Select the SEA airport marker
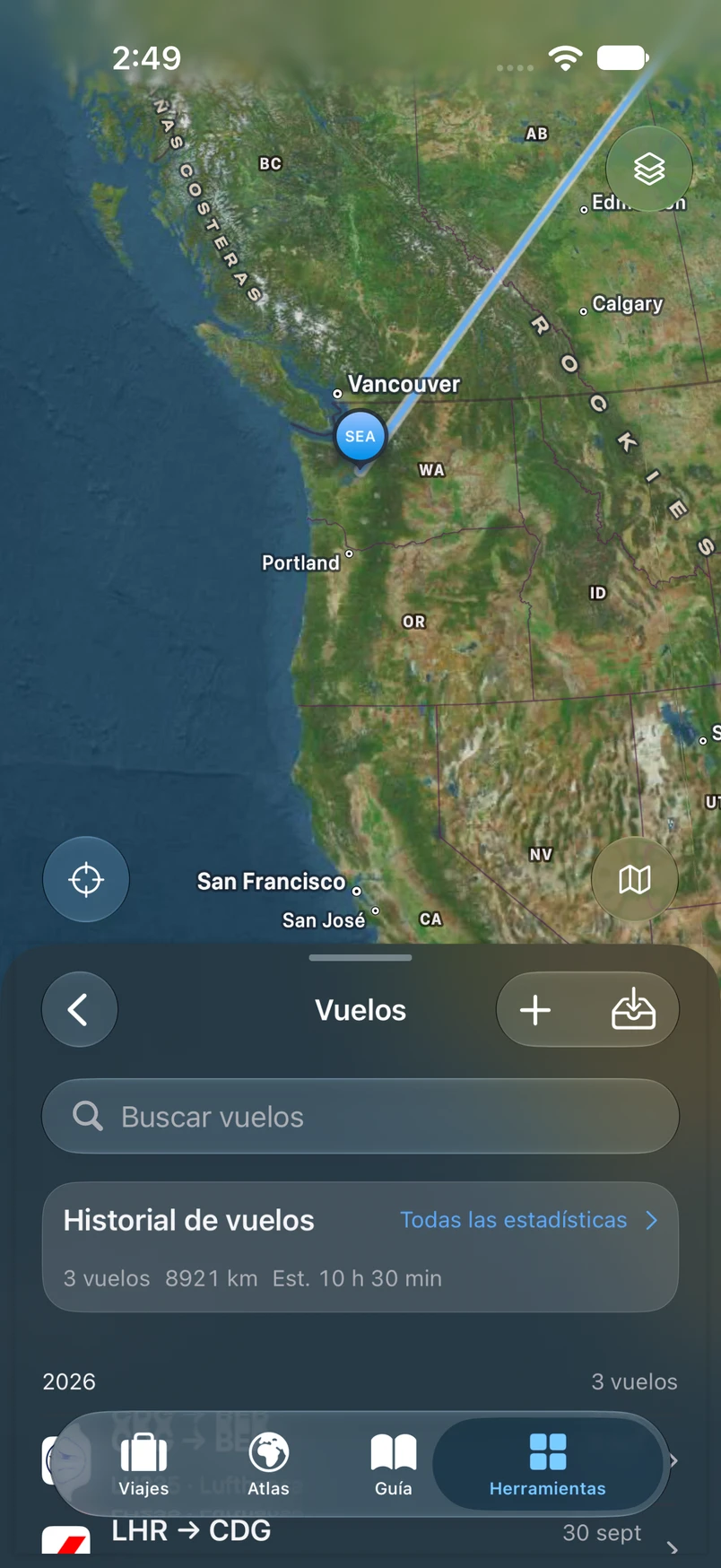The image size is (721, 1568). pyautogui.click(x=360, y=437)
